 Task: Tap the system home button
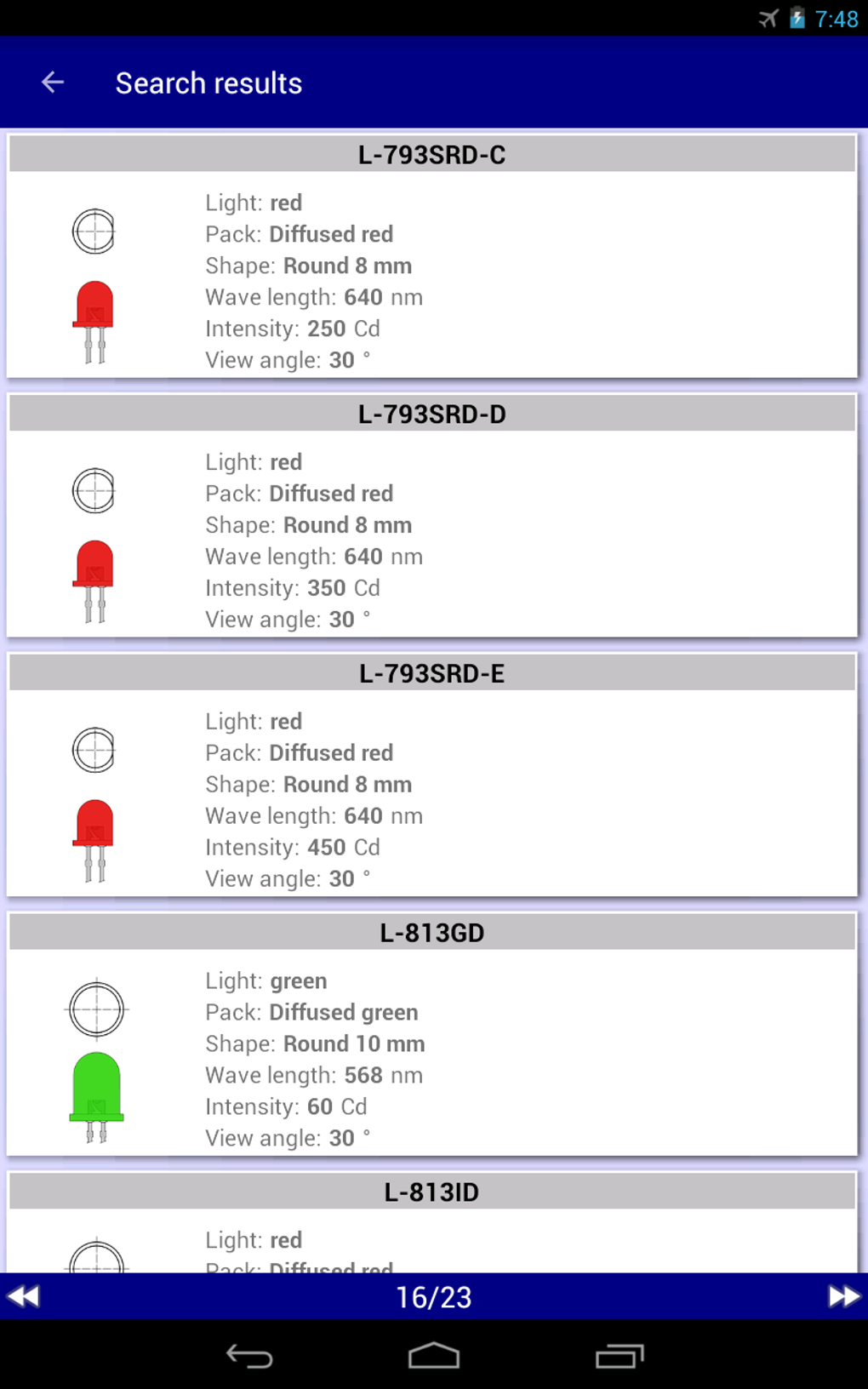click(x=434, y=1355)
